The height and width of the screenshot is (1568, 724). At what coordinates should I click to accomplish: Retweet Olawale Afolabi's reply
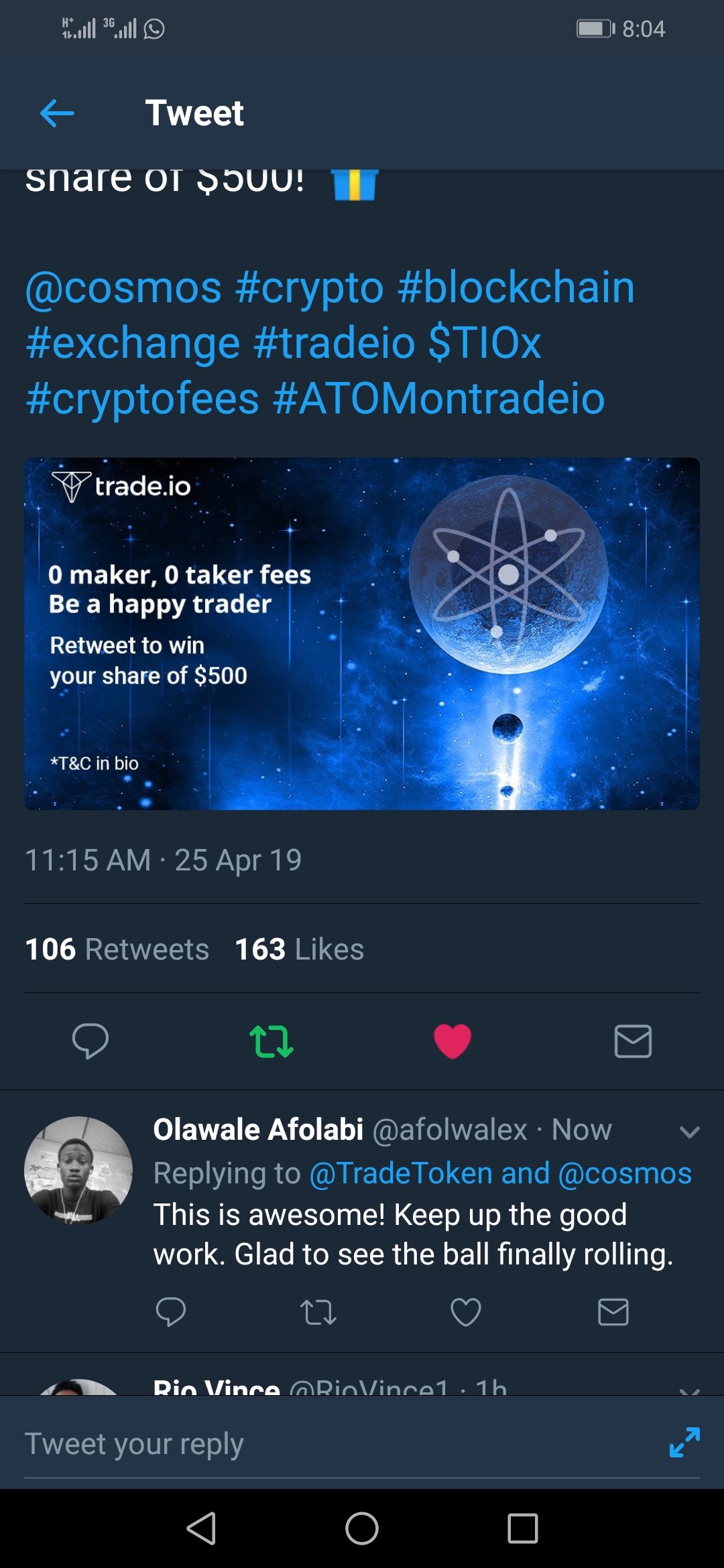pyautogui.click(x=318, y=1312)
